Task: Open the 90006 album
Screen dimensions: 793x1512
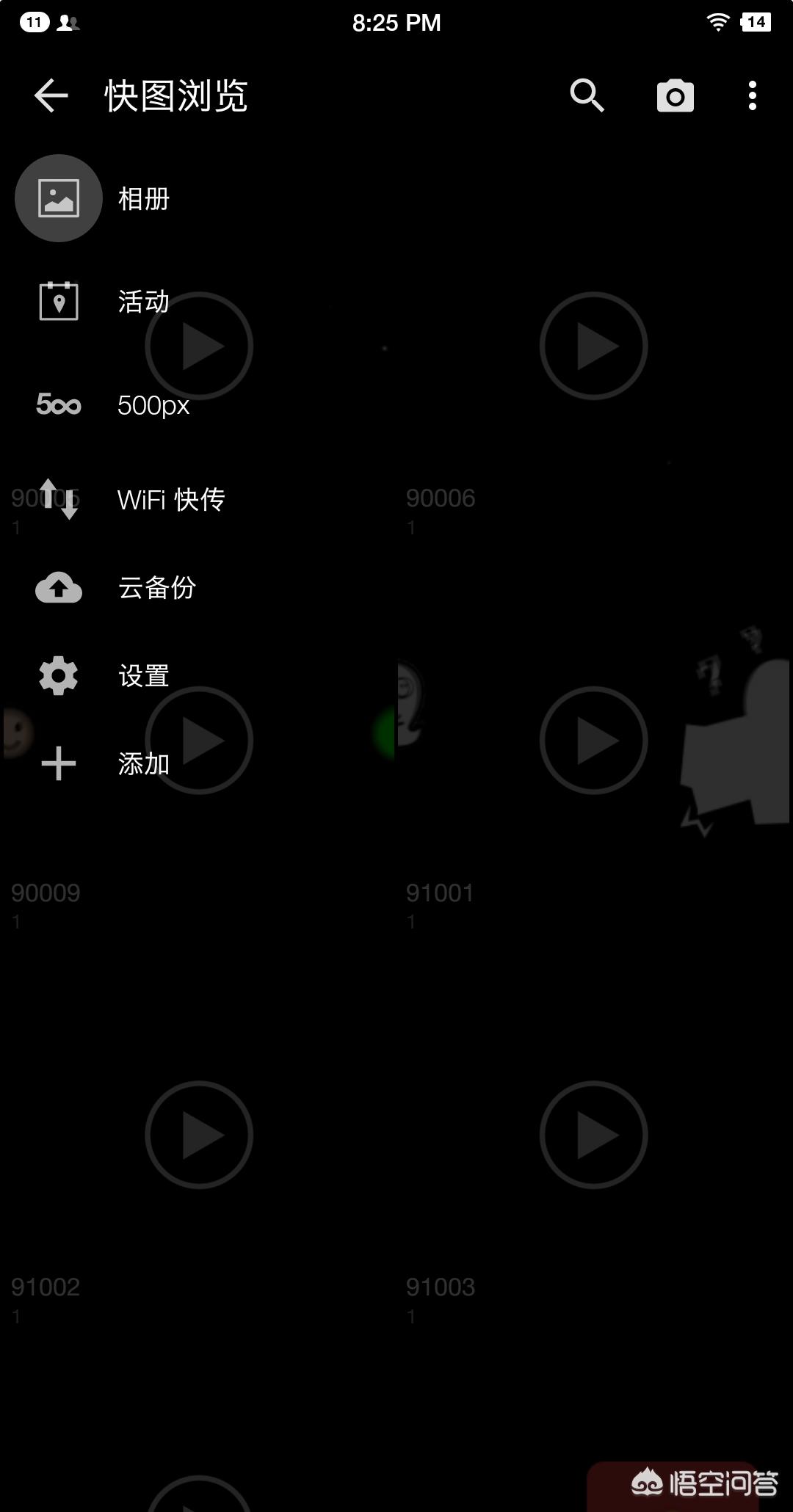Action: (593, 346)
